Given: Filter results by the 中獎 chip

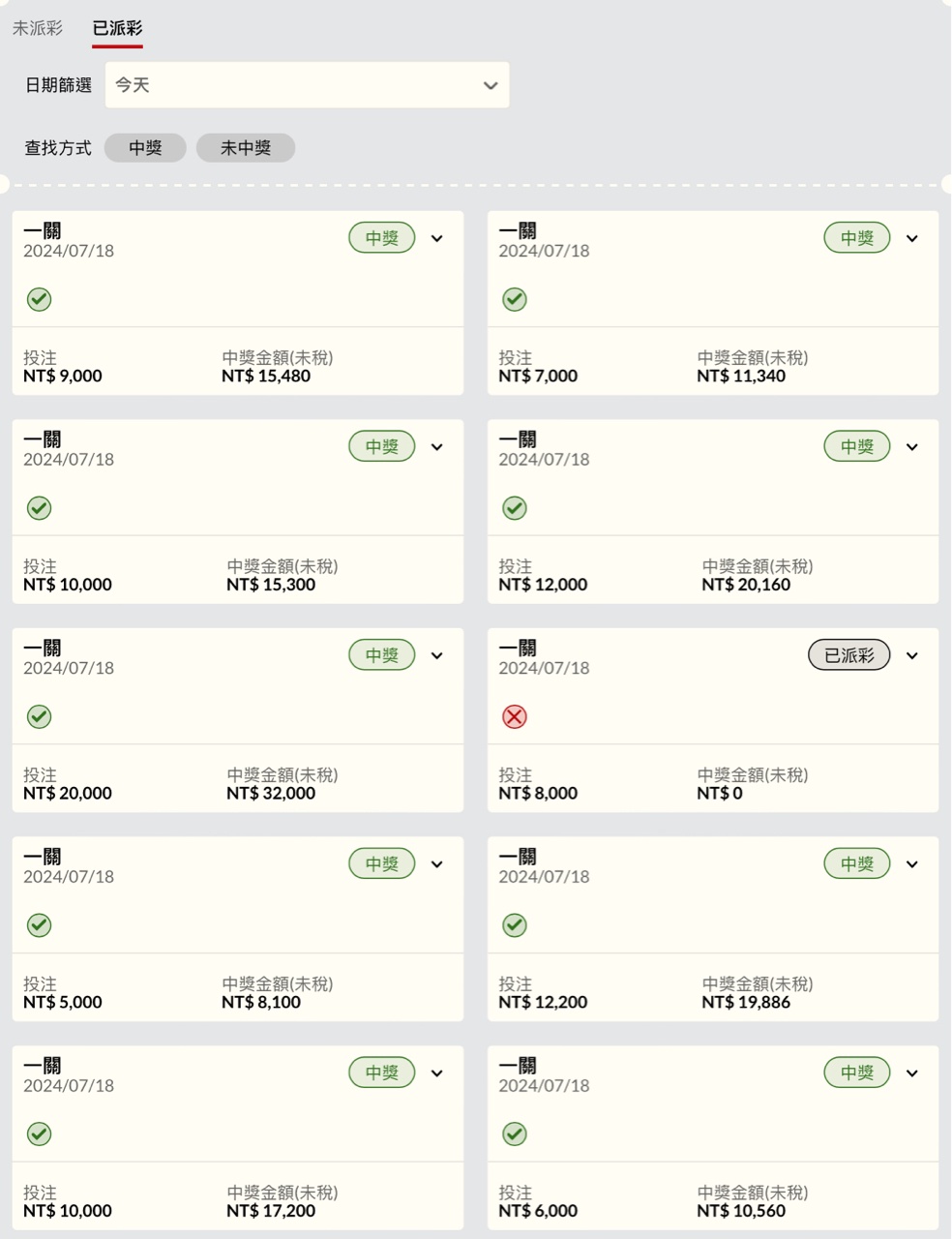Looking at the screenshot, I should point(145,148).
